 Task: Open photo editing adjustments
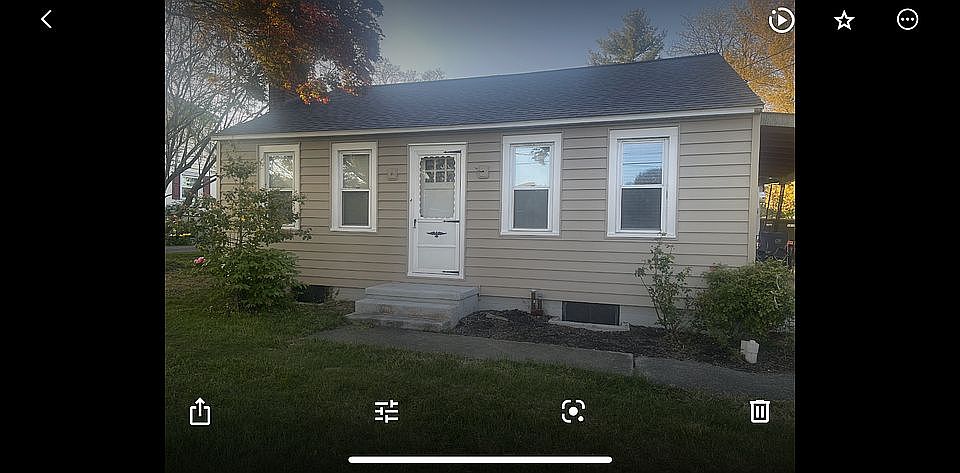386,411
